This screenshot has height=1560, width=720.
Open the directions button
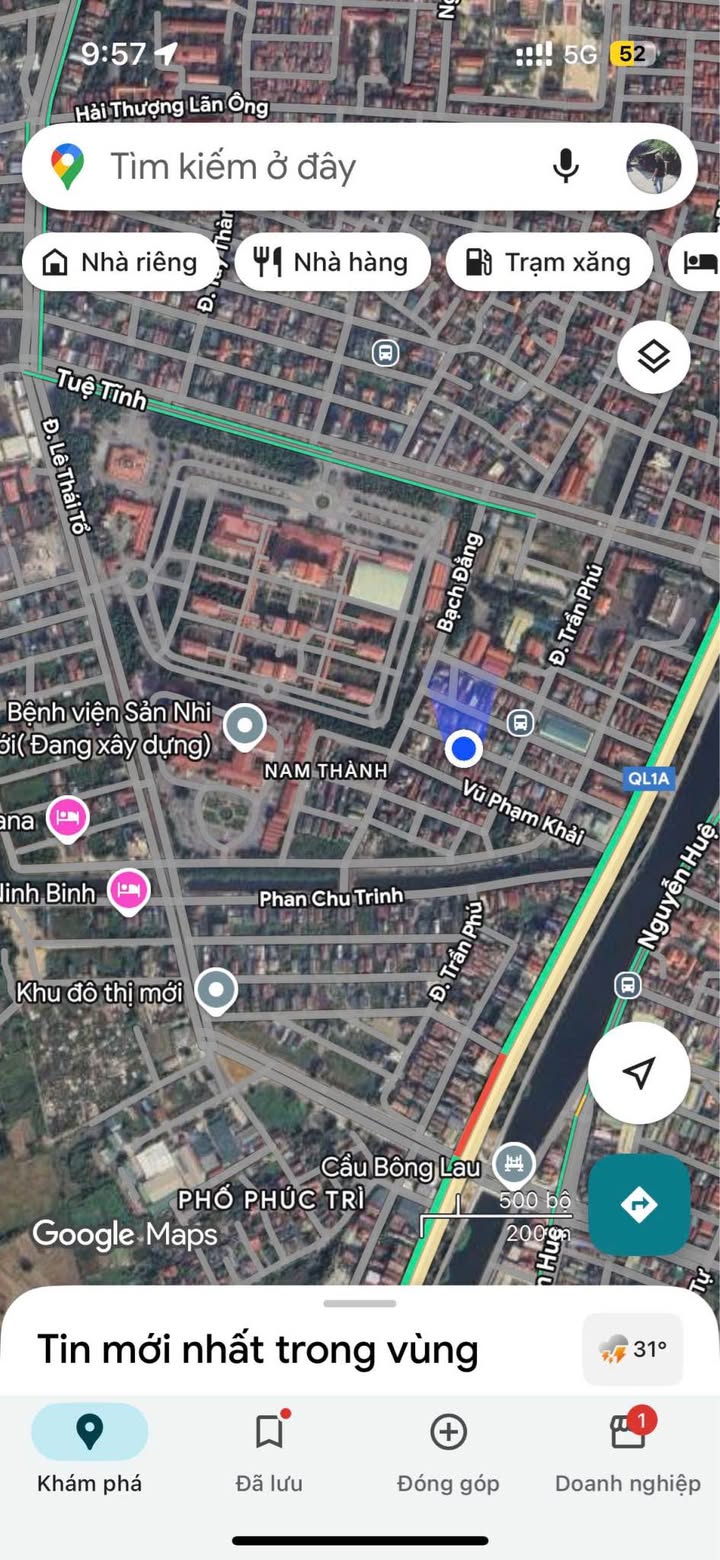coord(638,1204)
